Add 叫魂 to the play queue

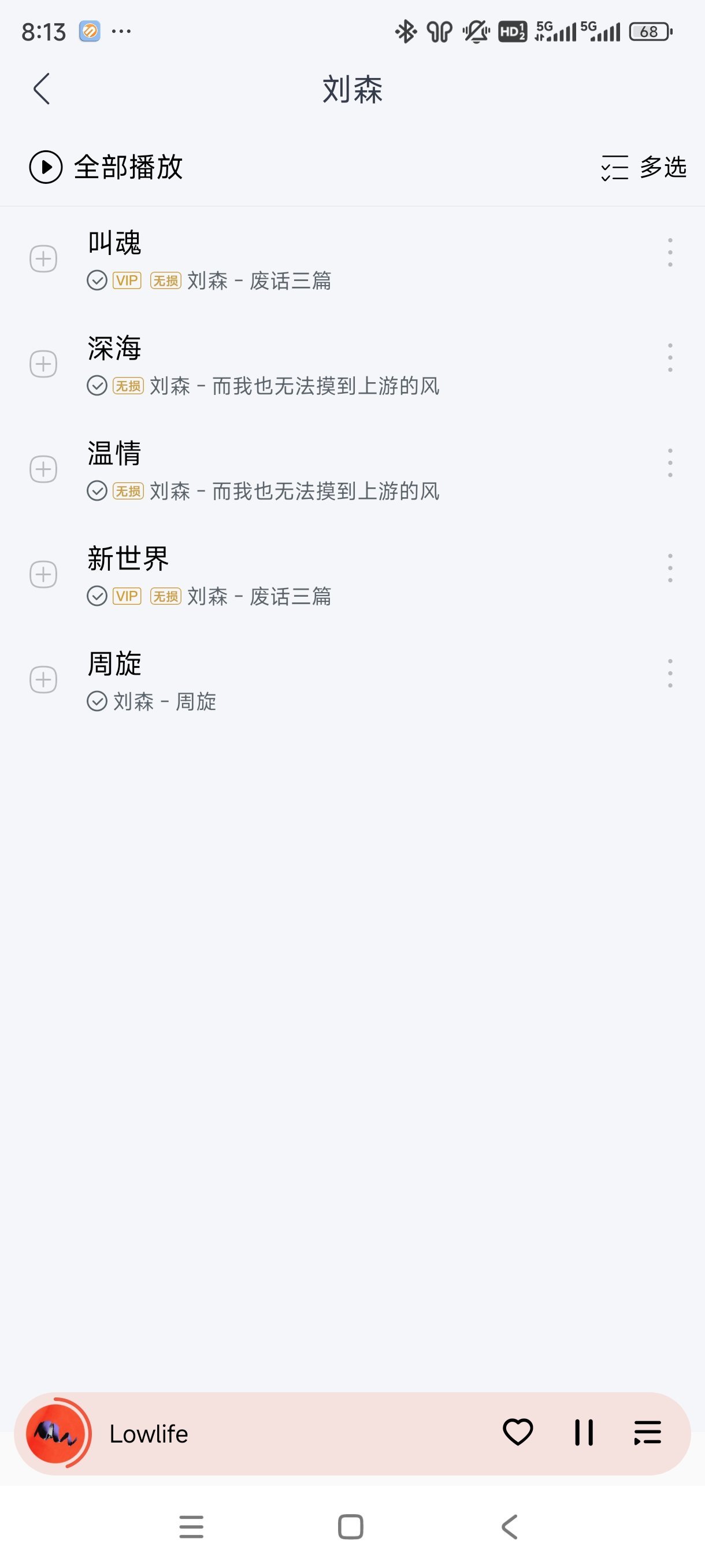click(43, 258)
